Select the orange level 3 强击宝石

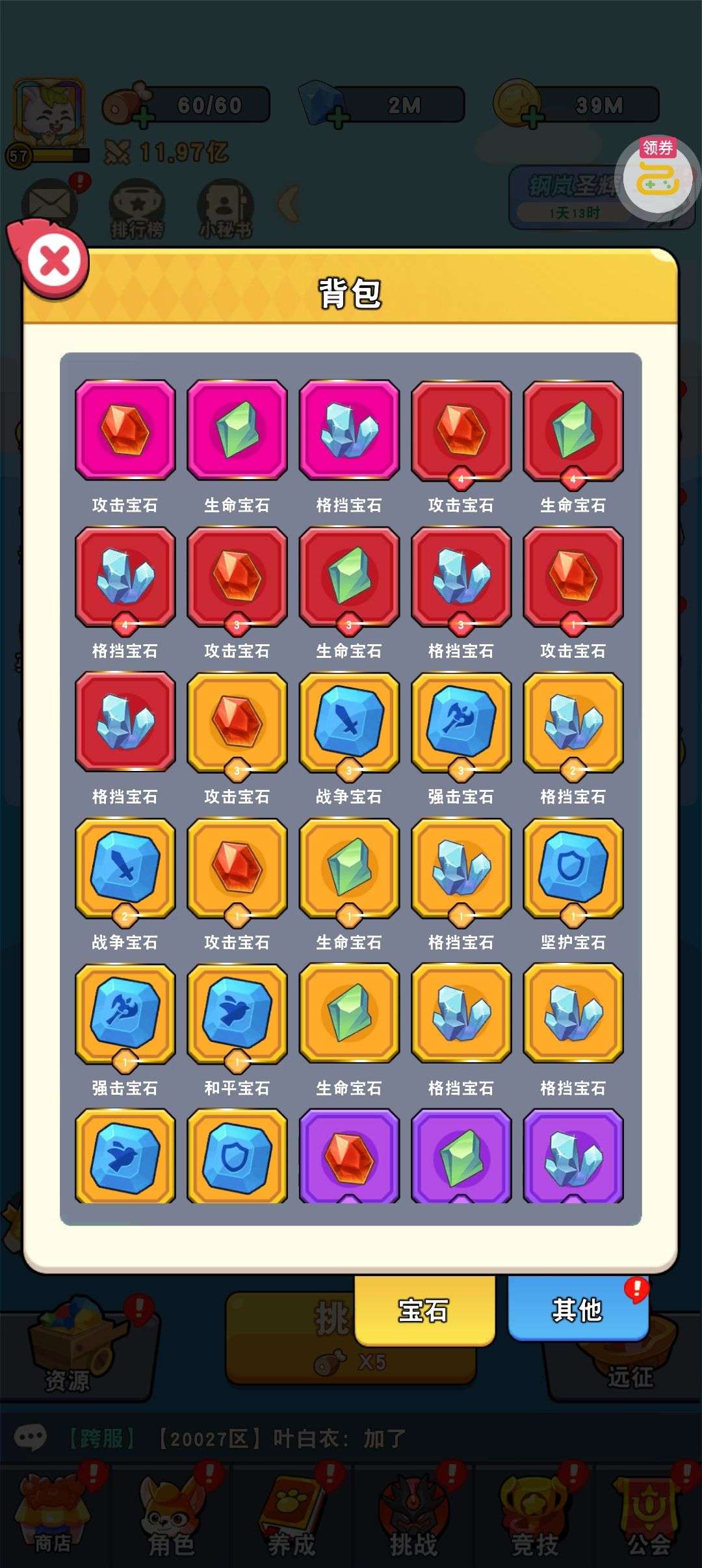click(461, 723)
